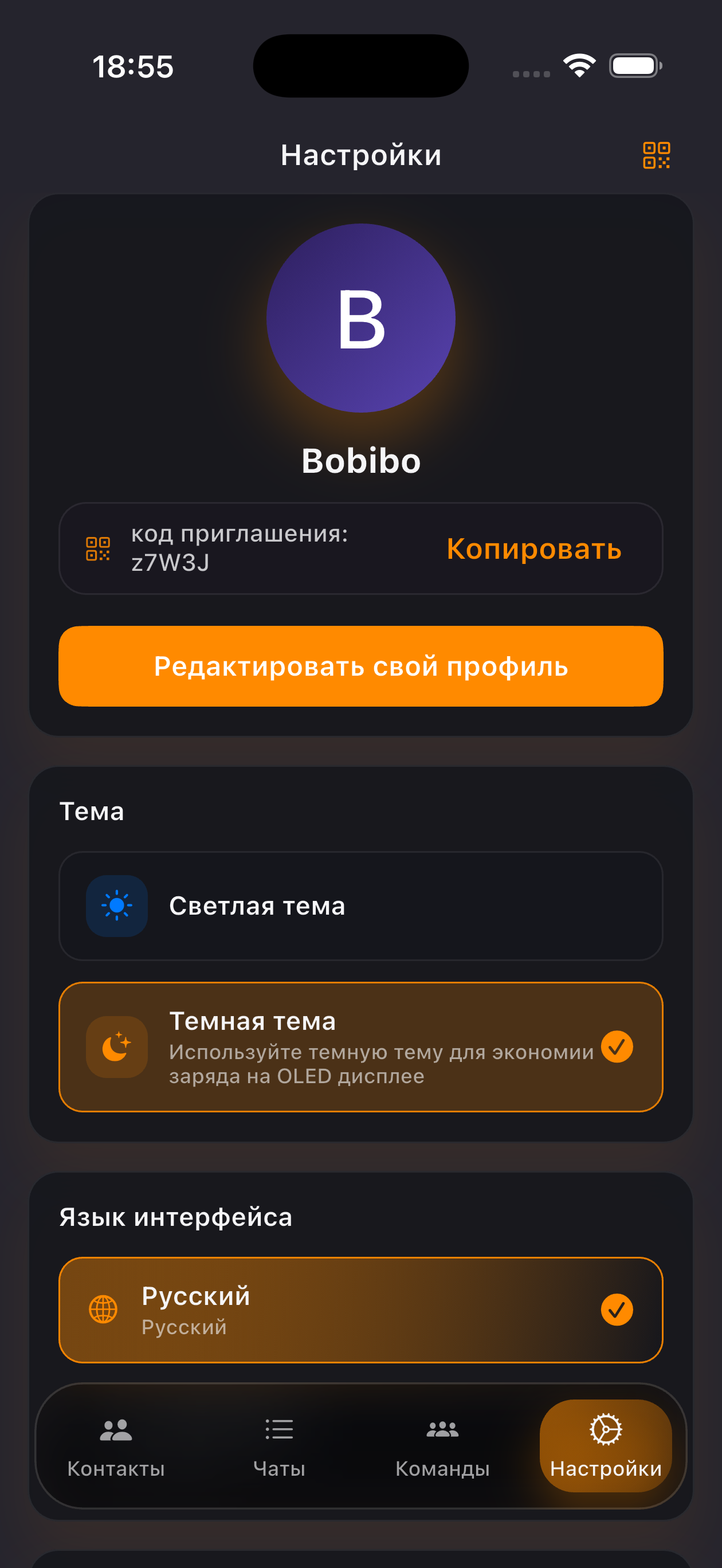
Task: Select Светлая тема option
Action: [361, 905]
